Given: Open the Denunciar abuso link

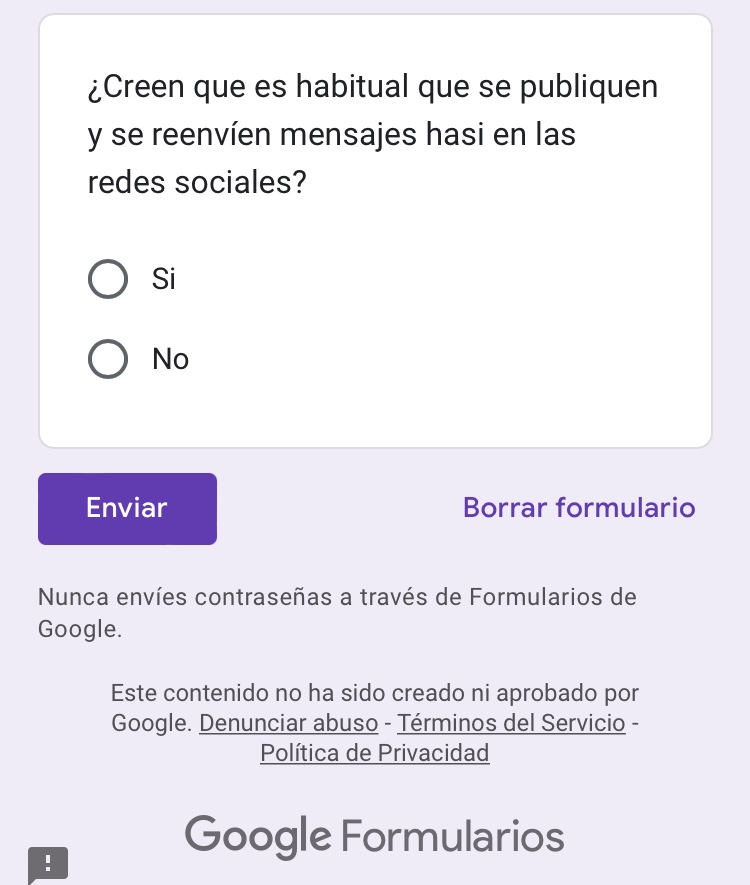Looking at the screenshot, I should point(288,723).
